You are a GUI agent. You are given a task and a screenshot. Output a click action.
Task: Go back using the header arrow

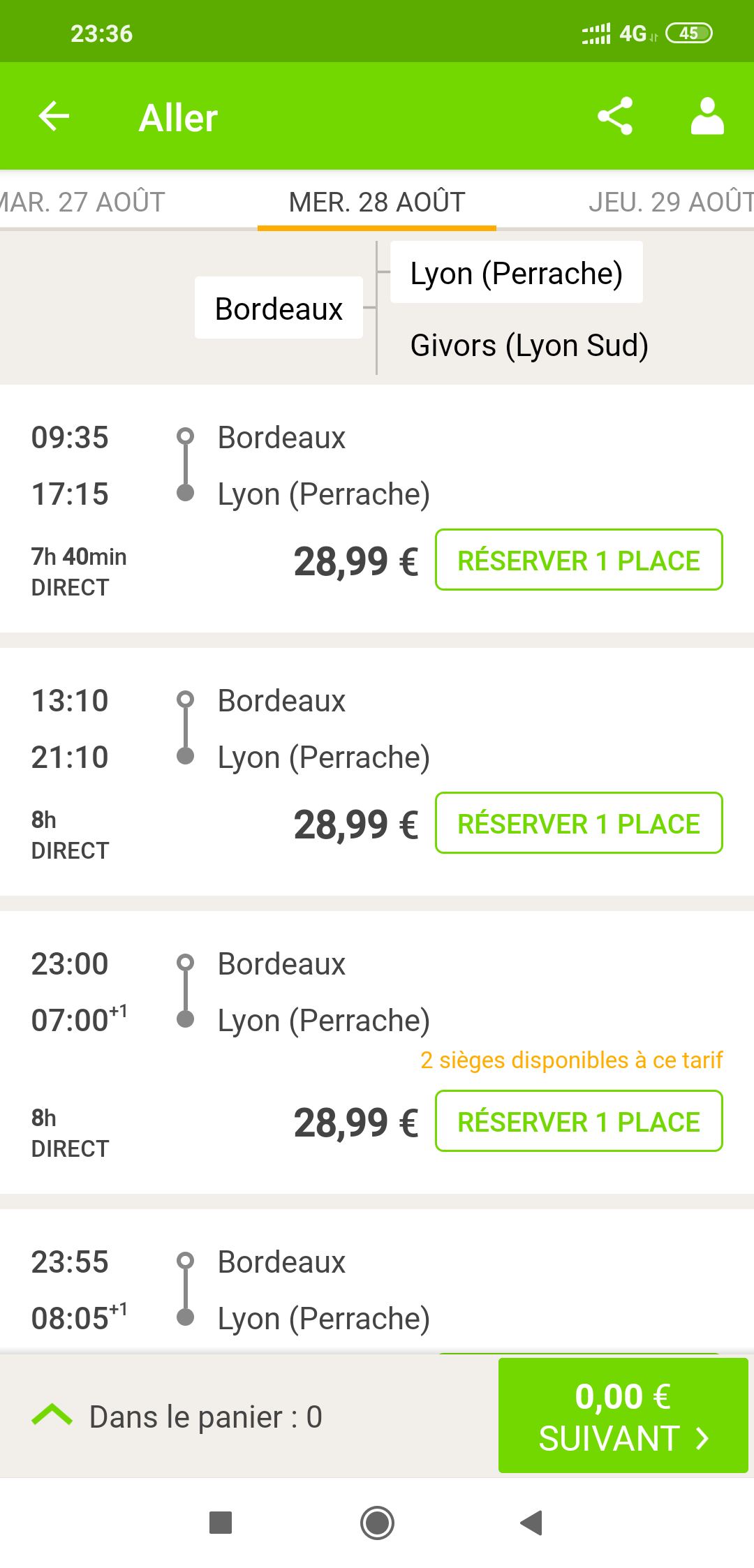(54, 116)
